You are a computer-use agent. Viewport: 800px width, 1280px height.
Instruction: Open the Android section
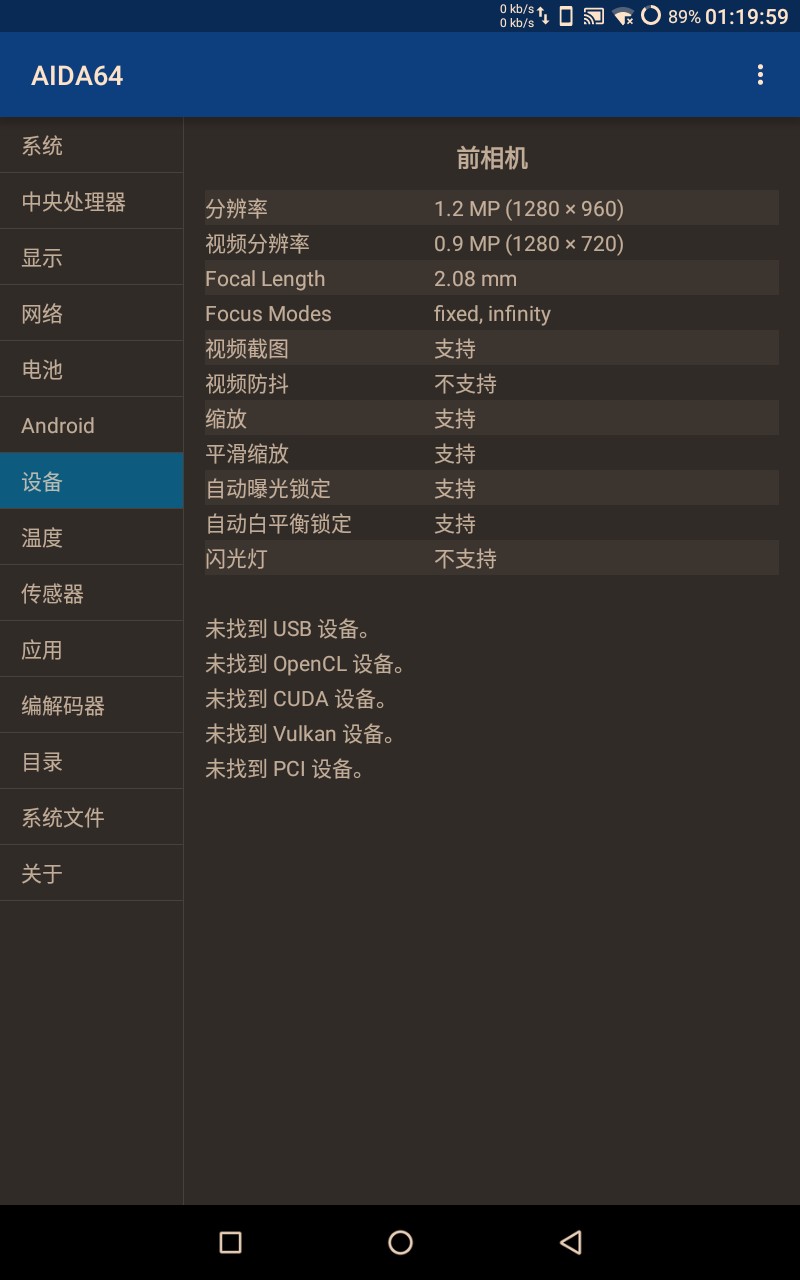tap(90, 426)
